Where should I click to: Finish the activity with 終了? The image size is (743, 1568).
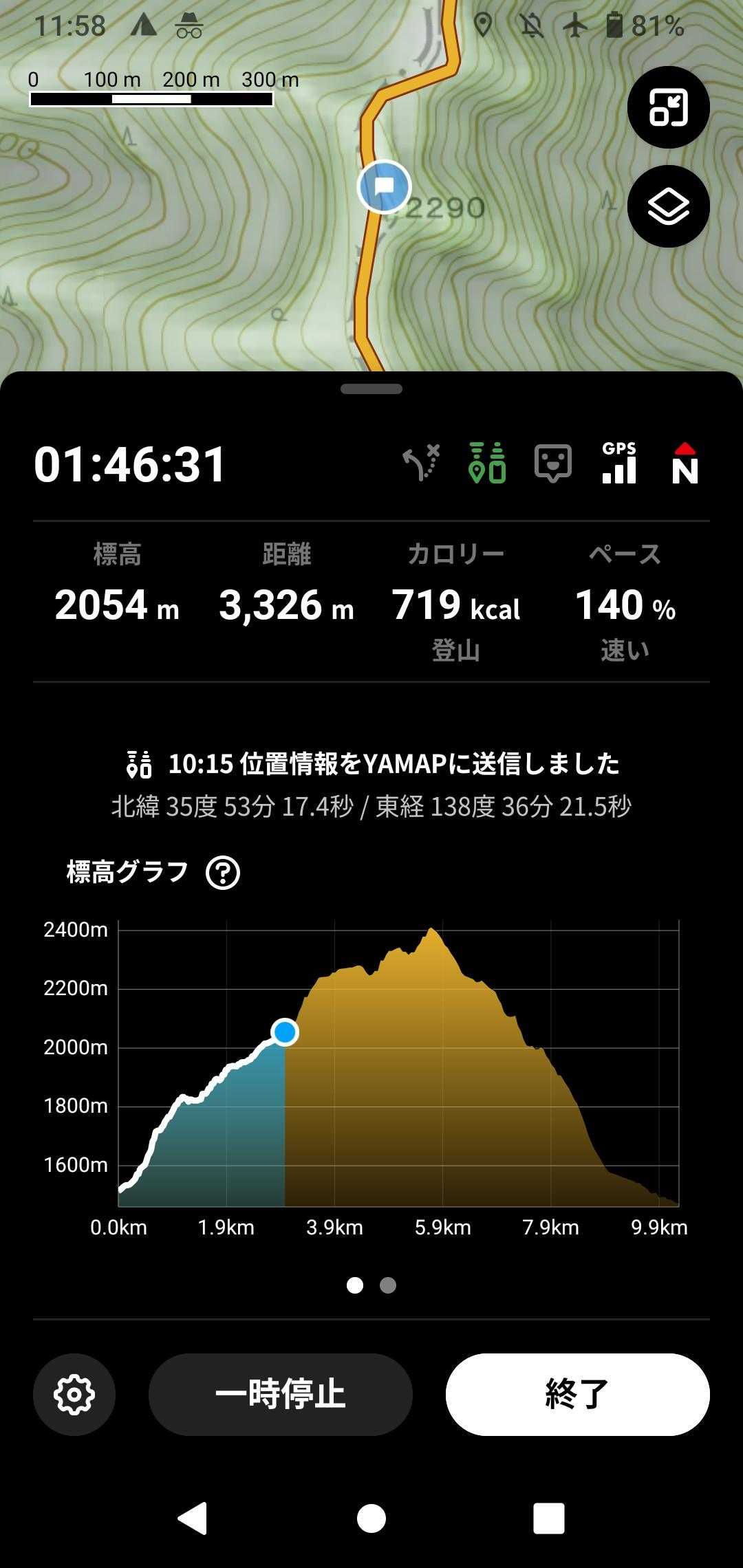[577, 1395]
